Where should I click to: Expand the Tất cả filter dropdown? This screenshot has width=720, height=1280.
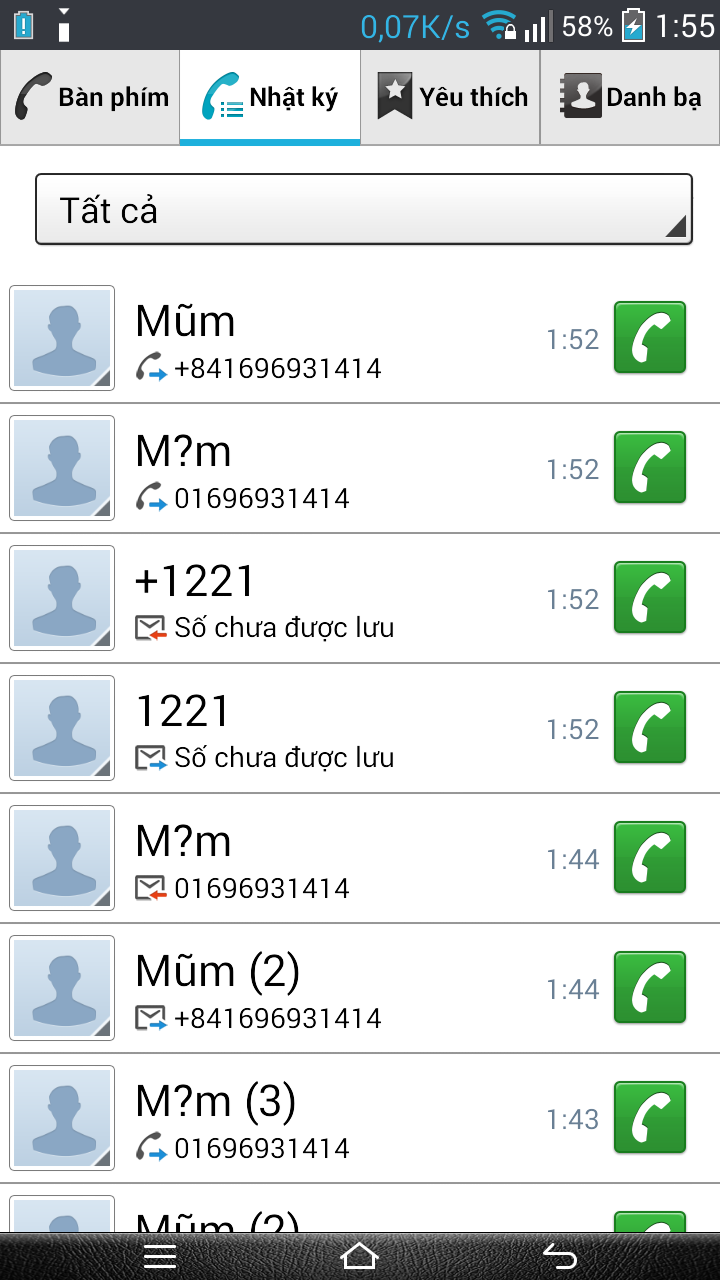pos(364,209)
